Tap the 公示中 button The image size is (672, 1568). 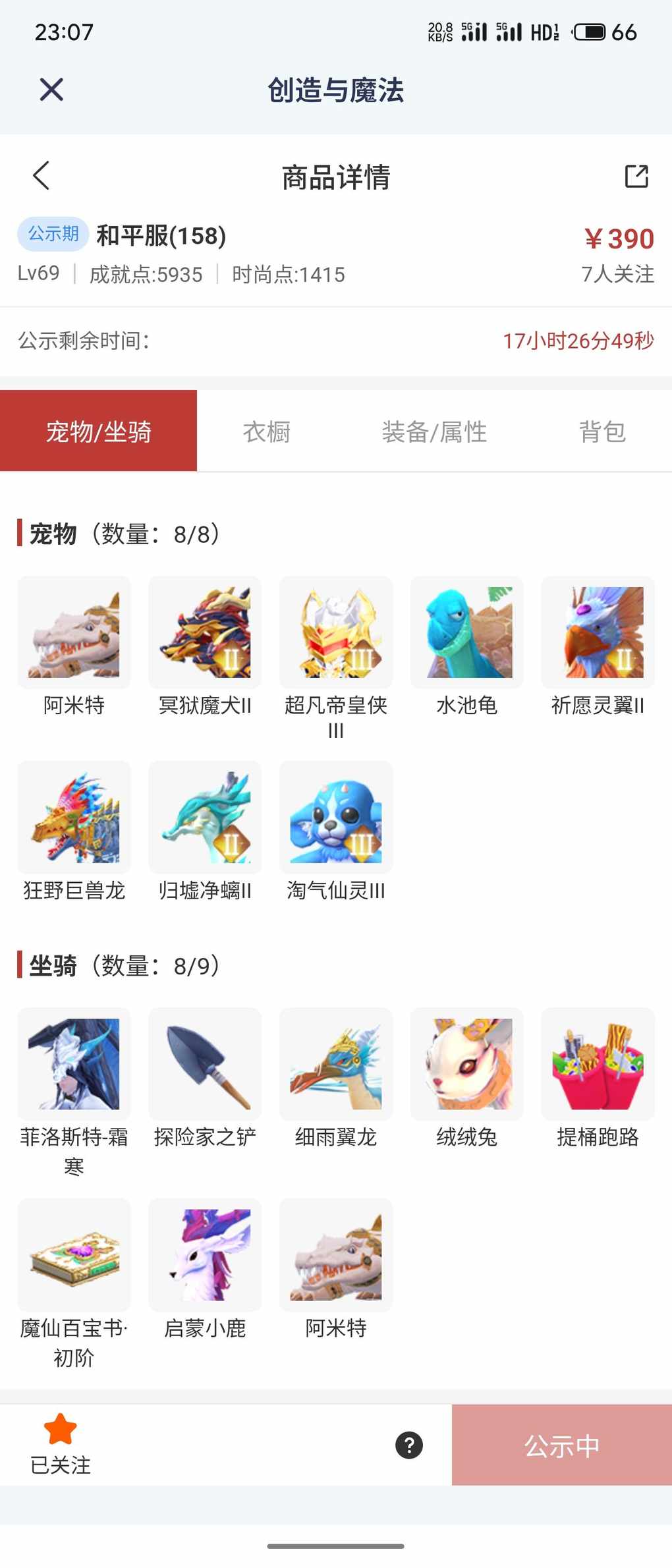tap(562, 1445)
